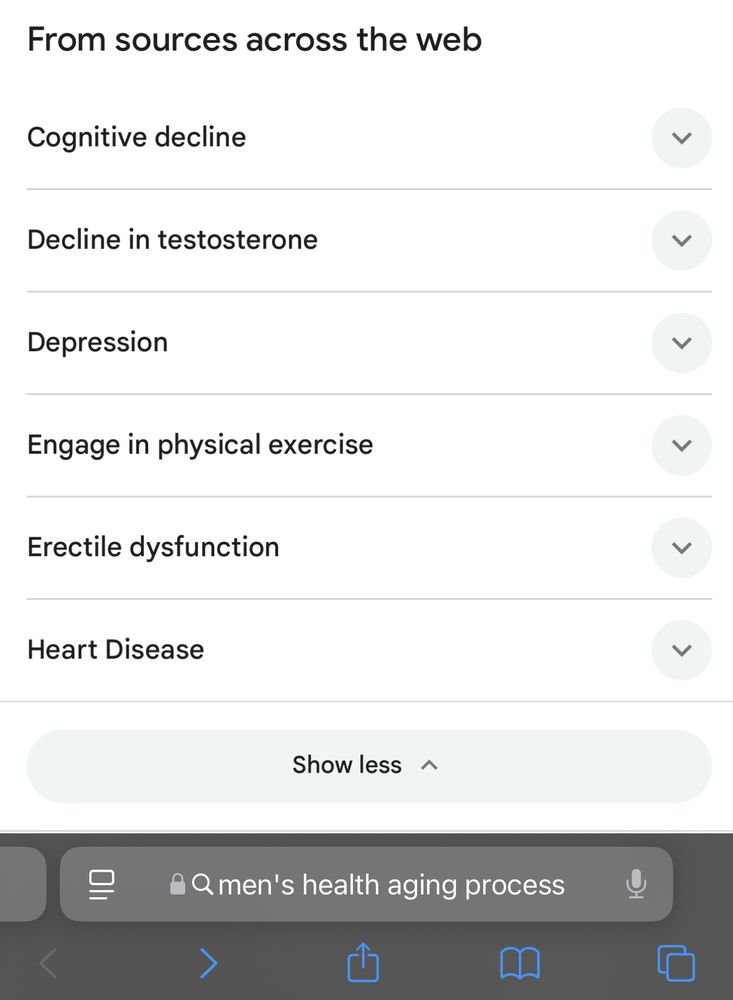Expand the Cognitive decline section

[x=681, y=138]
